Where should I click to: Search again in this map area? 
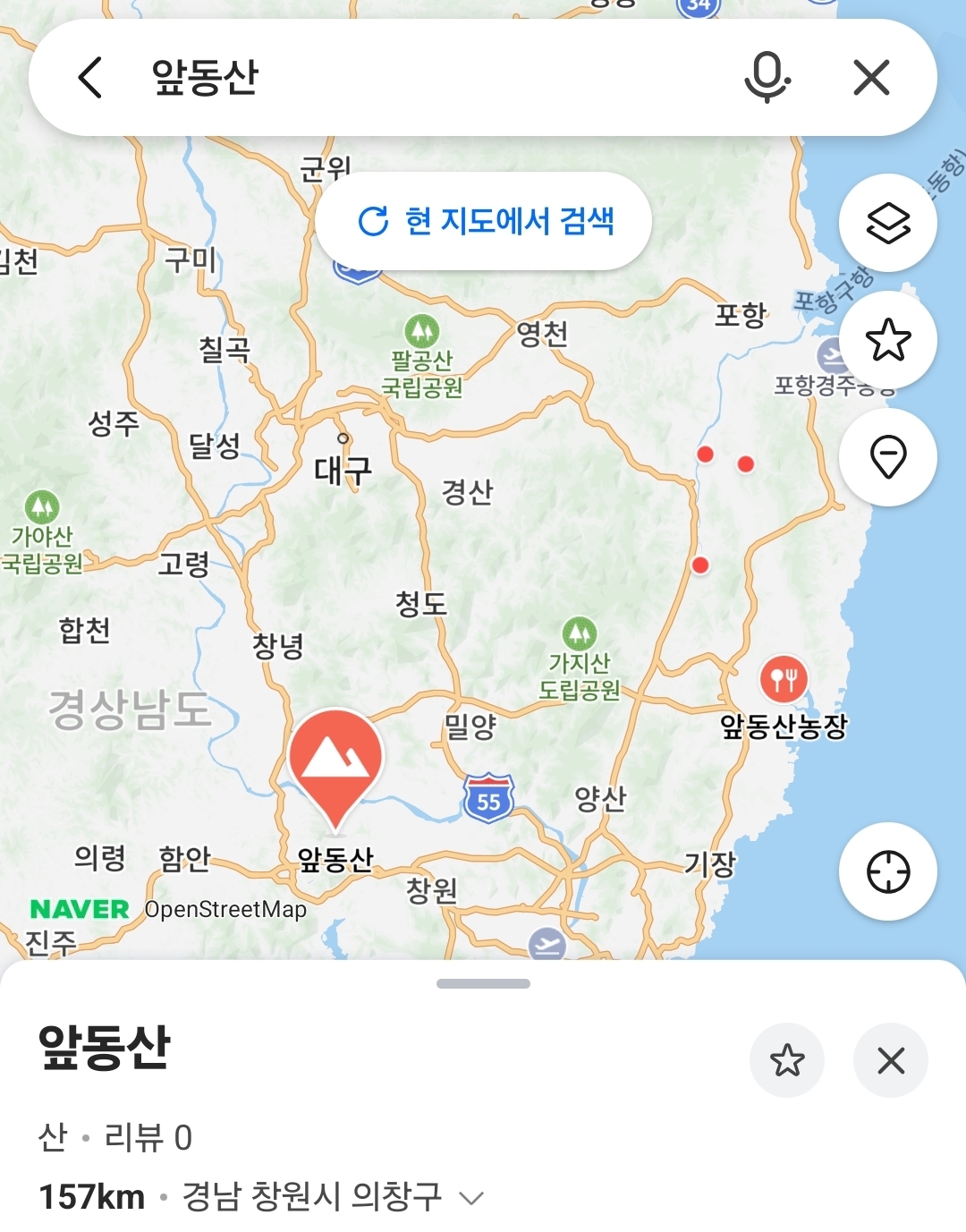(484, 221)
